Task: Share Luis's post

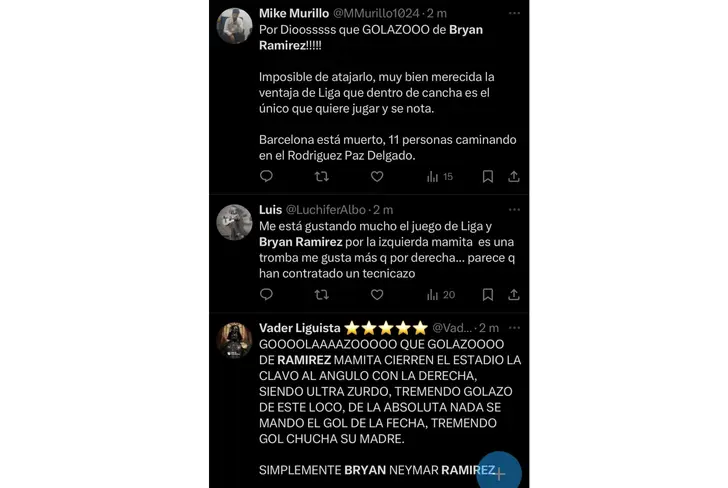Action: pyautogui.click(x=514, y=294)
